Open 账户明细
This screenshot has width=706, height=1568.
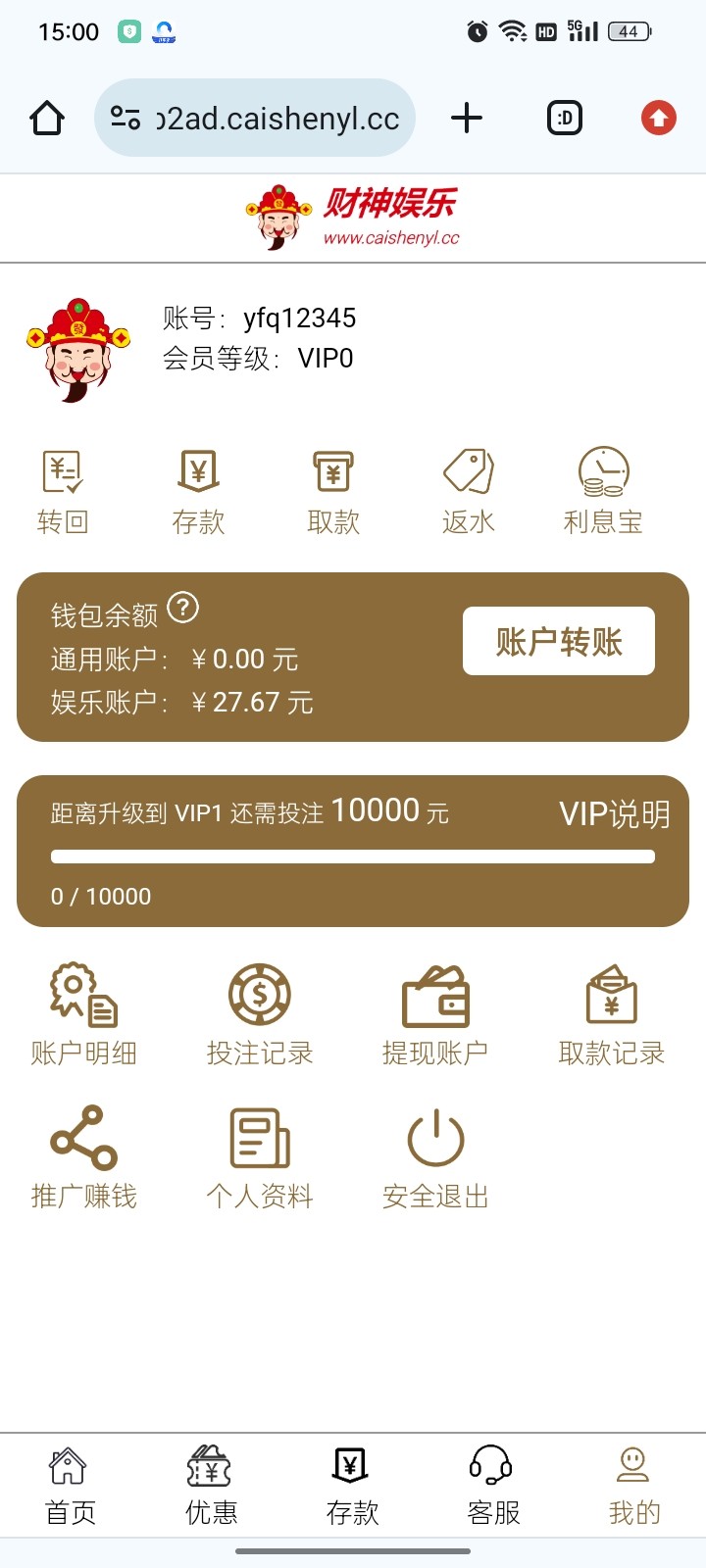pos(84,1015)
